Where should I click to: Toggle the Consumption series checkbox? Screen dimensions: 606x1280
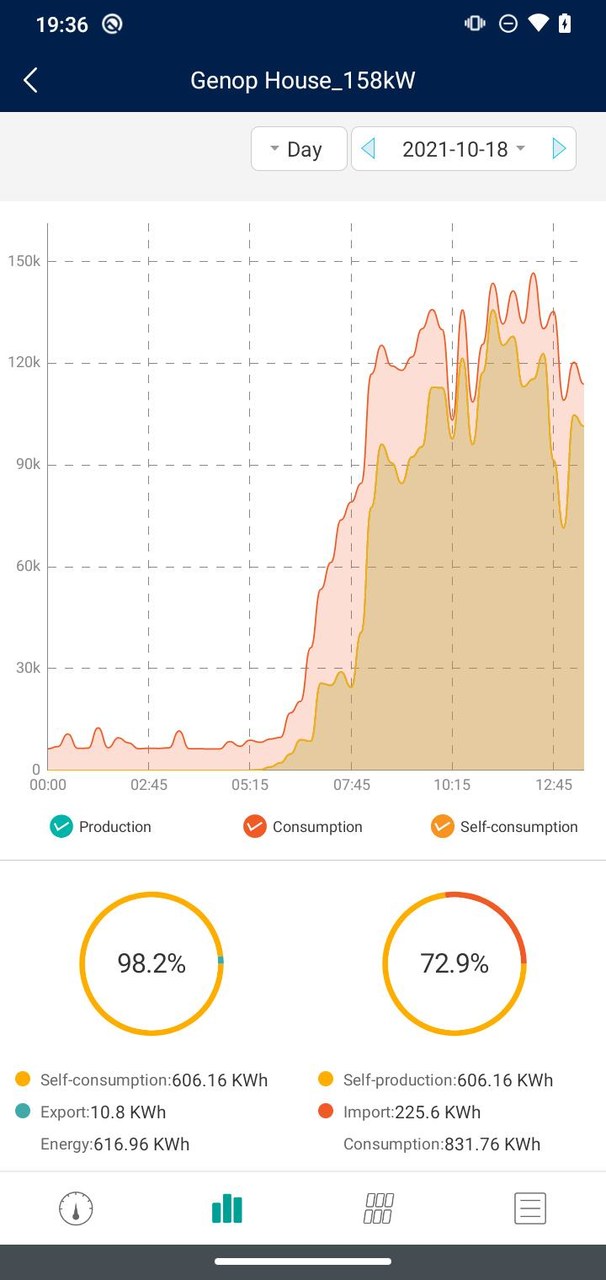click(255, 826)
